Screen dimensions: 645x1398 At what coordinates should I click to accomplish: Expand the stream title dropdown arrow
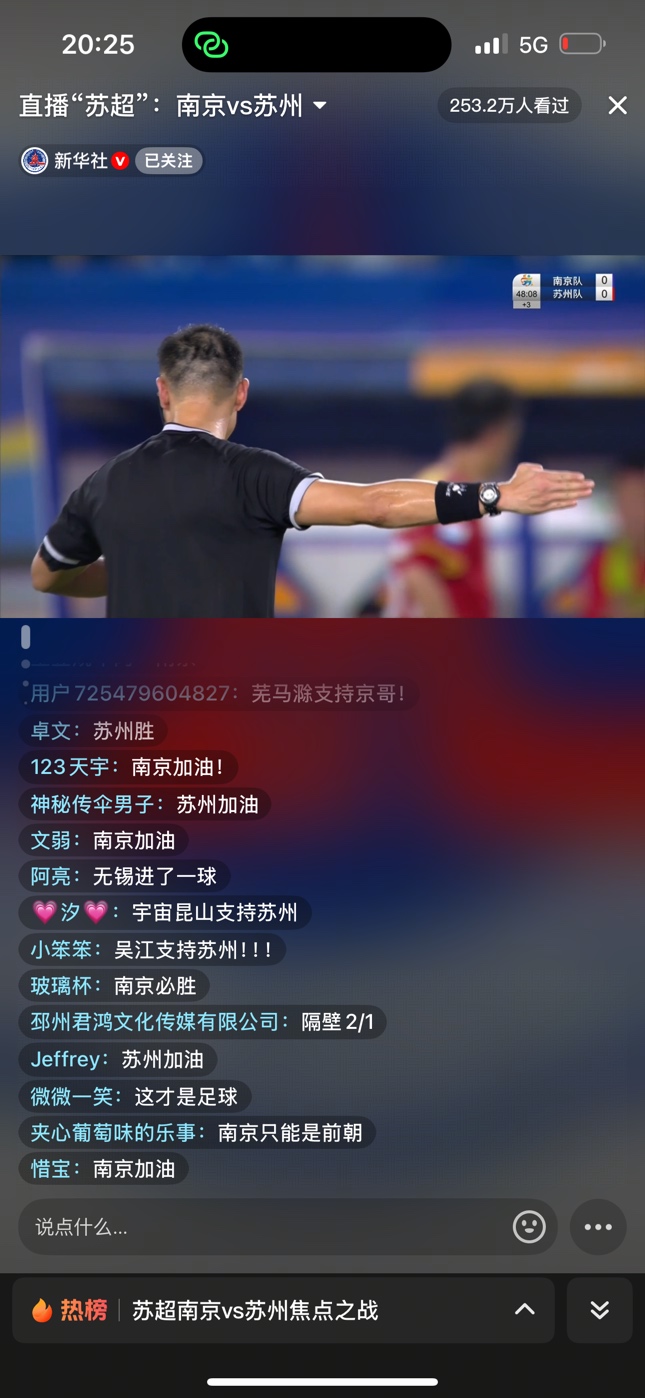coord(320,105)
